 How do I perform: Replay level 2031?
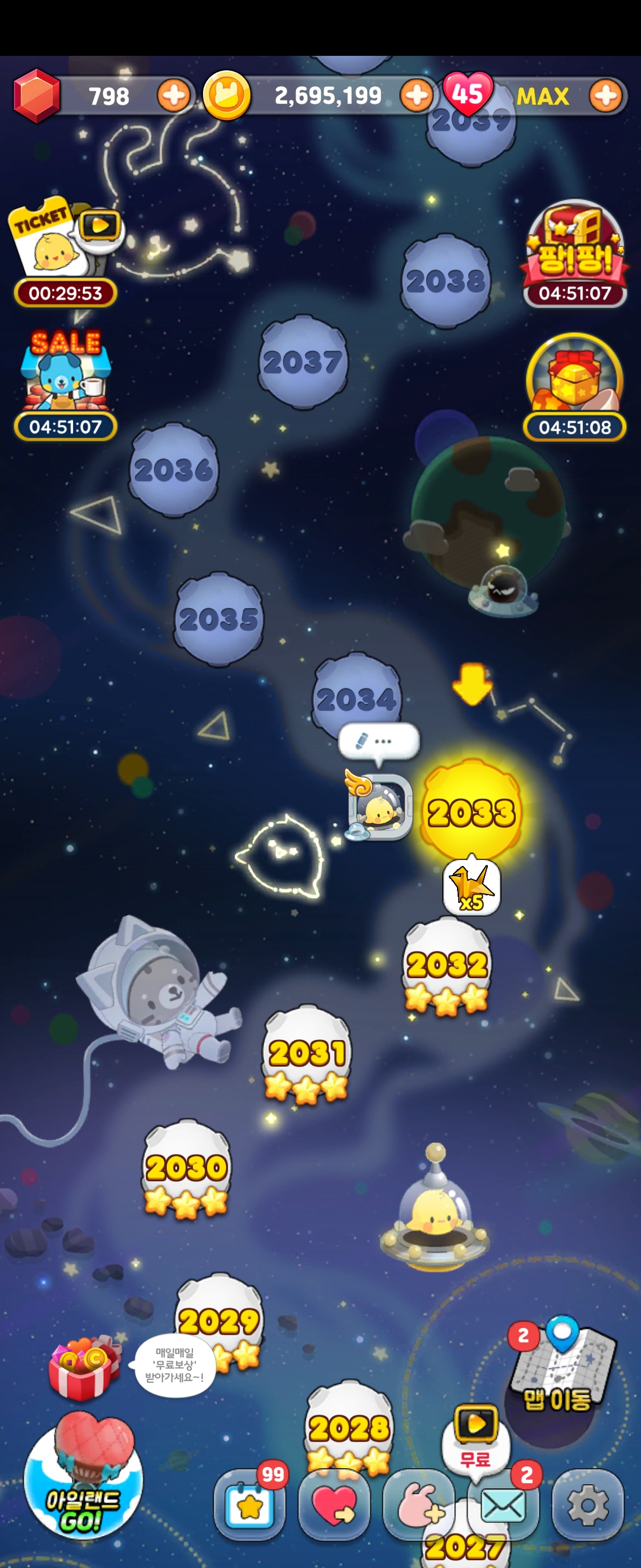click(x=307, y=1053)
